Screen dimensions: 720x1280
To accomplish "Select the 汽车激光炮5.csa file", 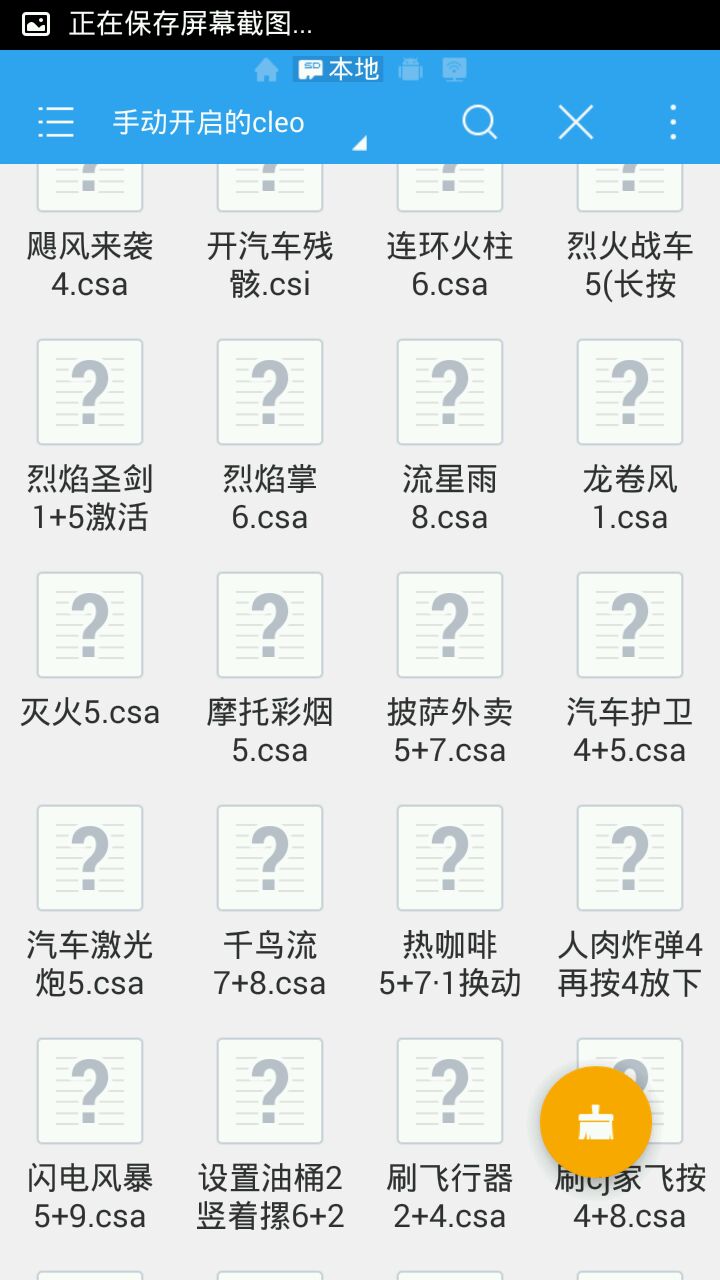I will click(x=90, y=858).
